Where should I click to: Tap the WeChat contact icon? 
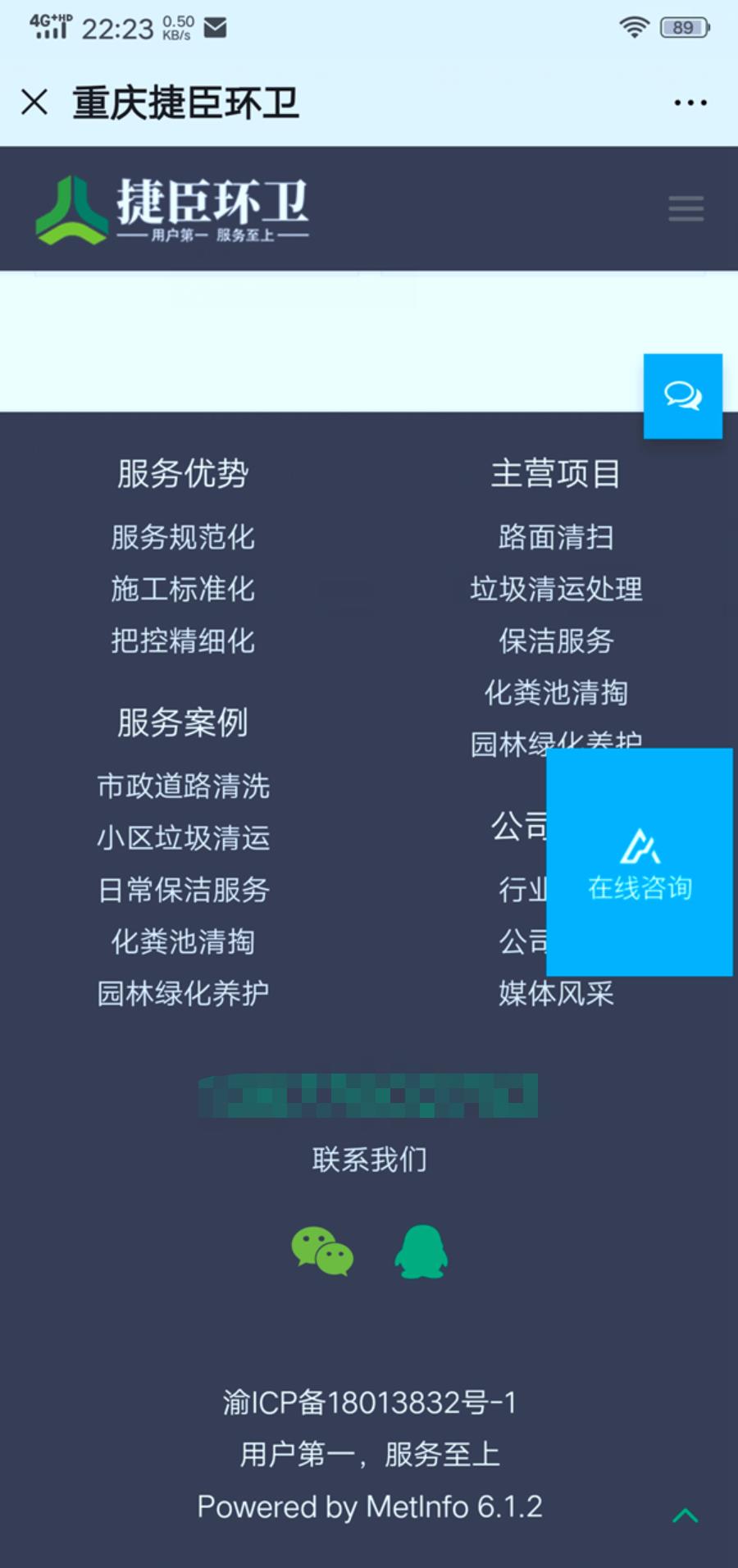coord(322,1251)
